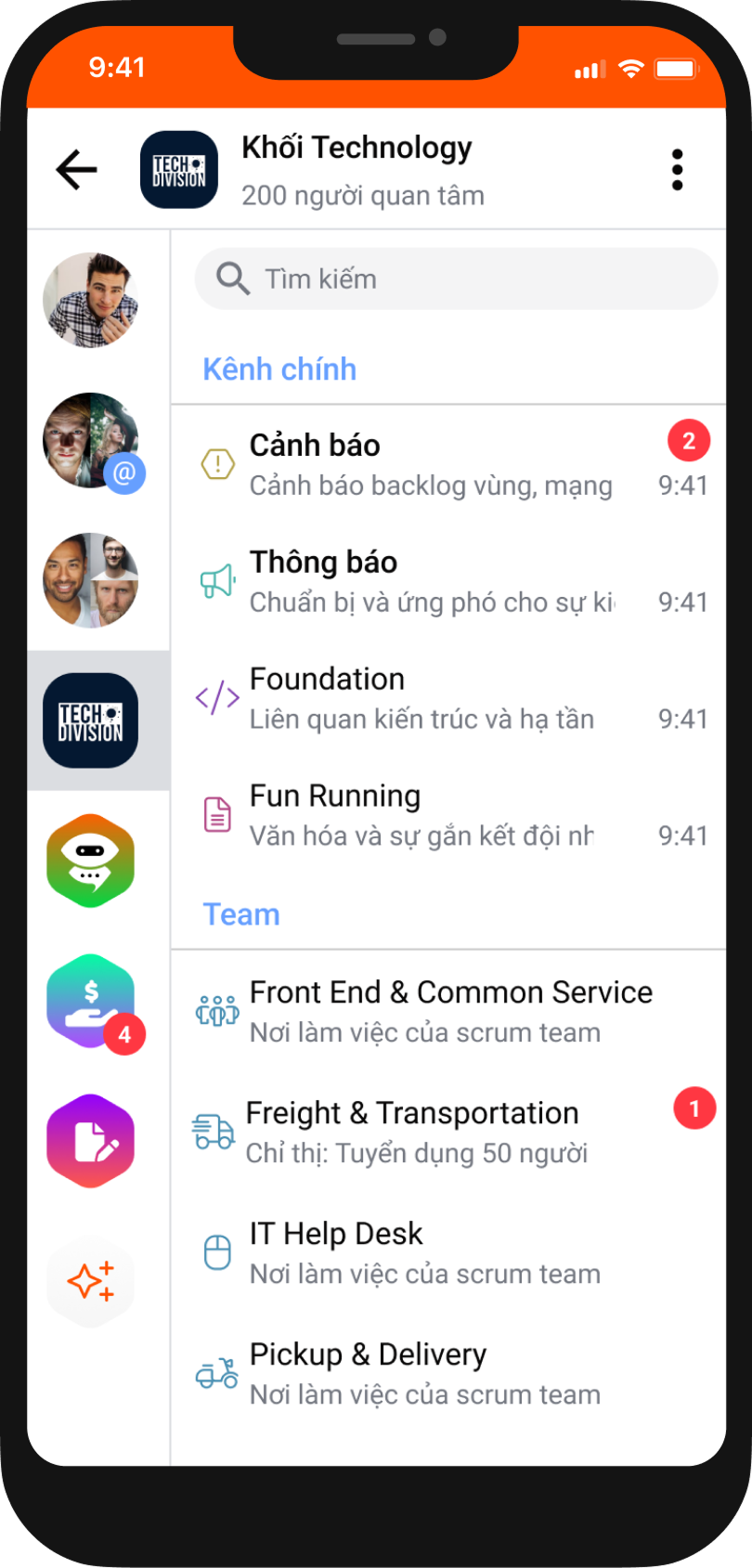The height and width of the screenshot is (1568, 752).
Task: Switch to the group avatar with @ badge
Action: point(90,440)
